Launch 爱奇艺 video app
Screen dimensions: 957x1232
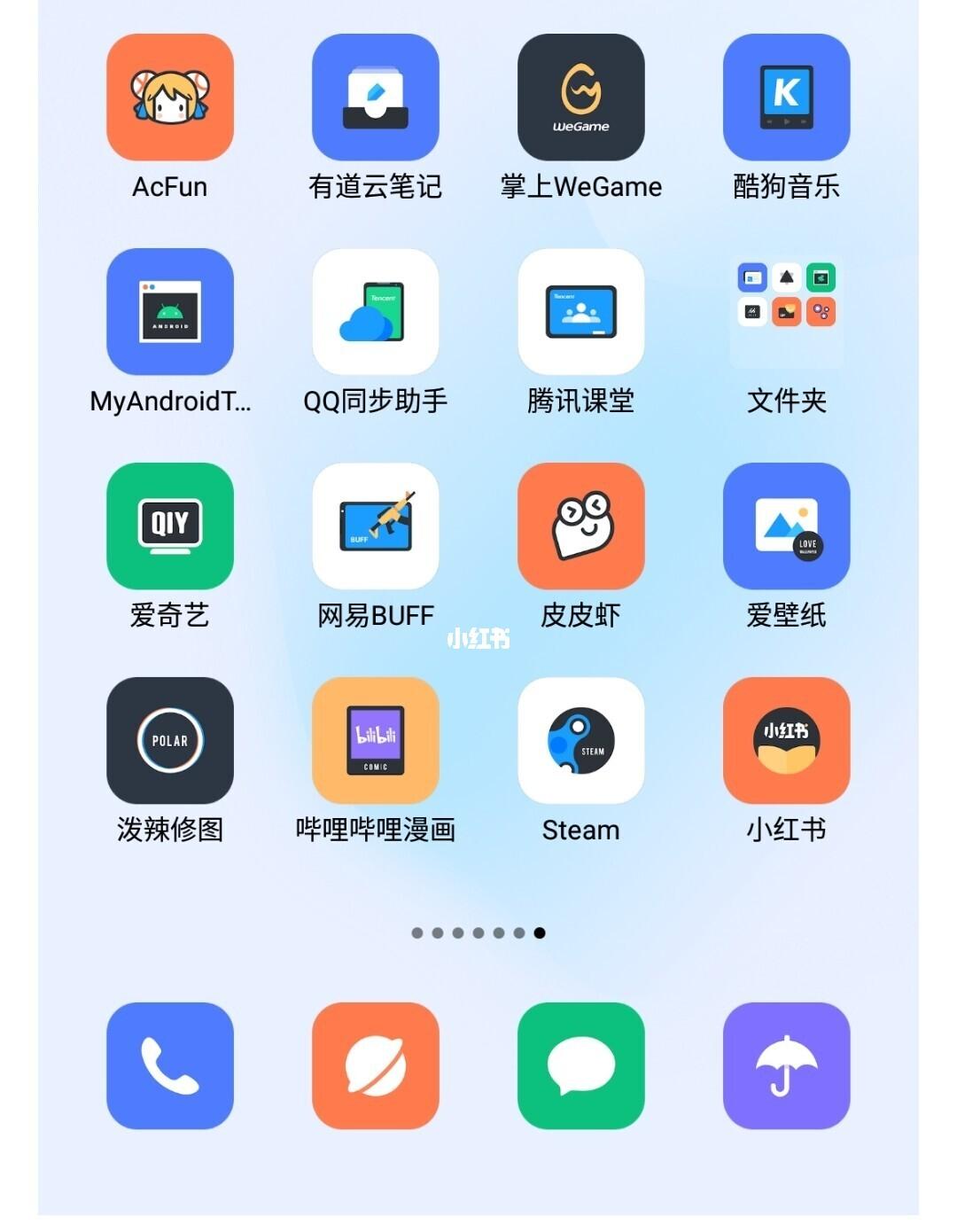click(169, 526)
